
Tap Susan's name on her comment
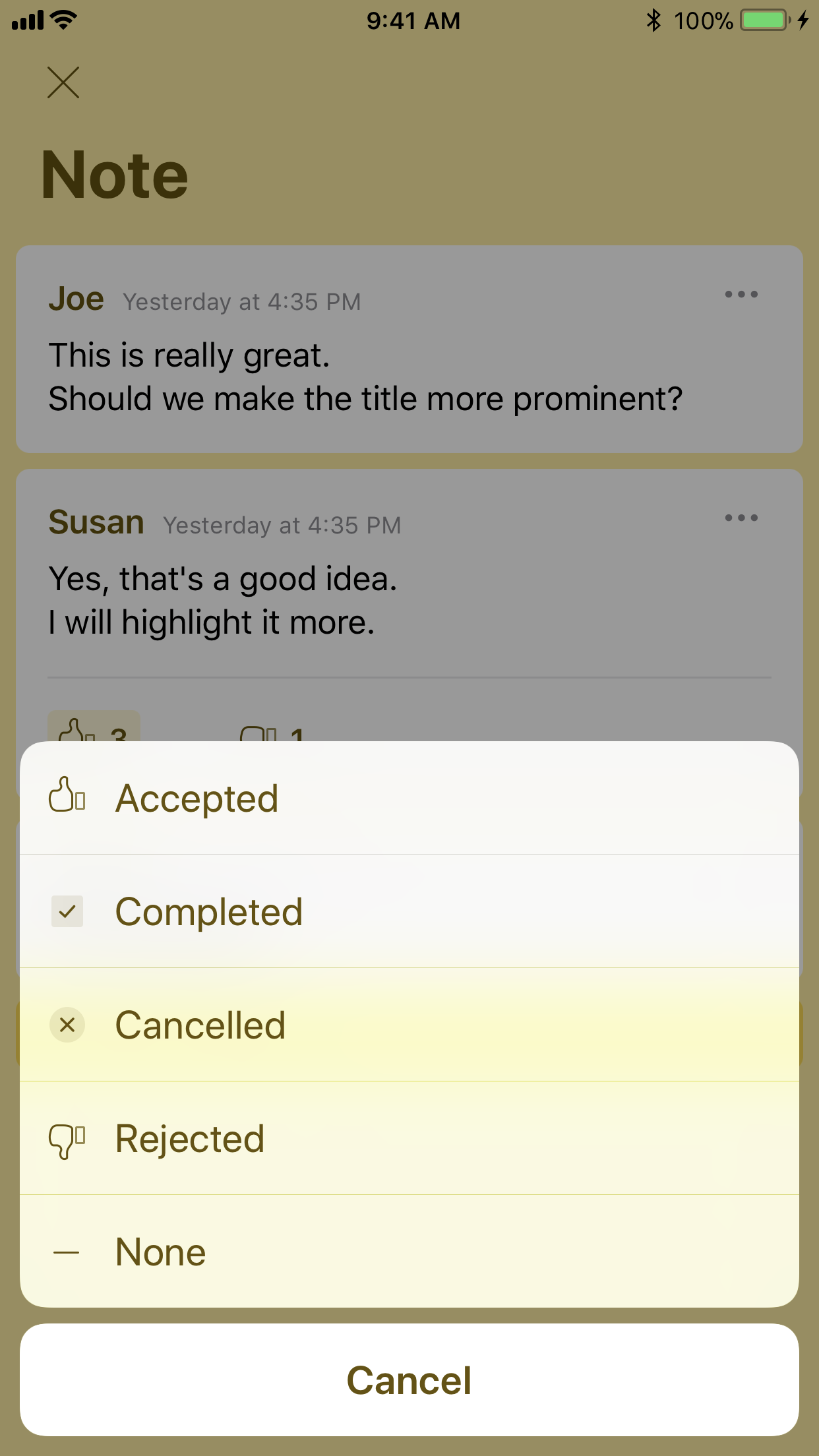[96, 522]
